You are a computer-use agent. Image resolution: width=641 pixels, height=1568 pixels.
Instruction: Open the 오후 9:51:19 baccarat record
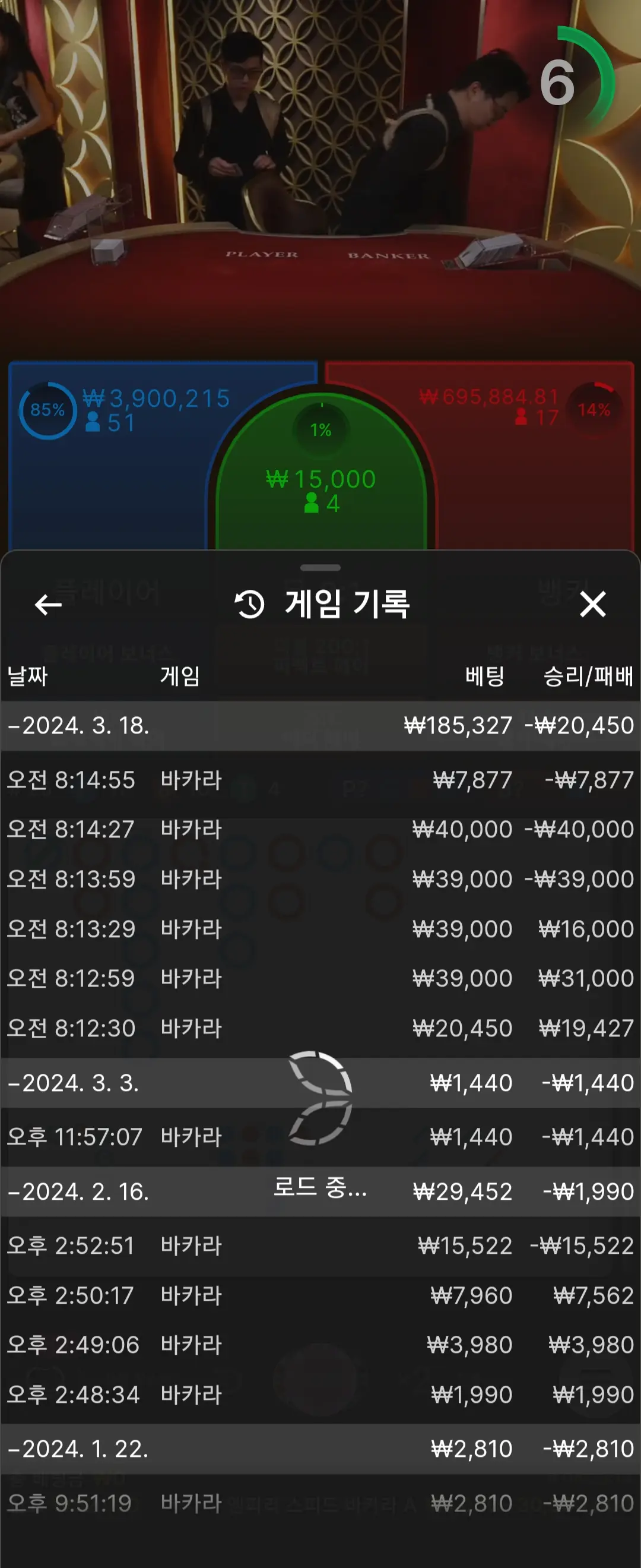[320, 1503]
